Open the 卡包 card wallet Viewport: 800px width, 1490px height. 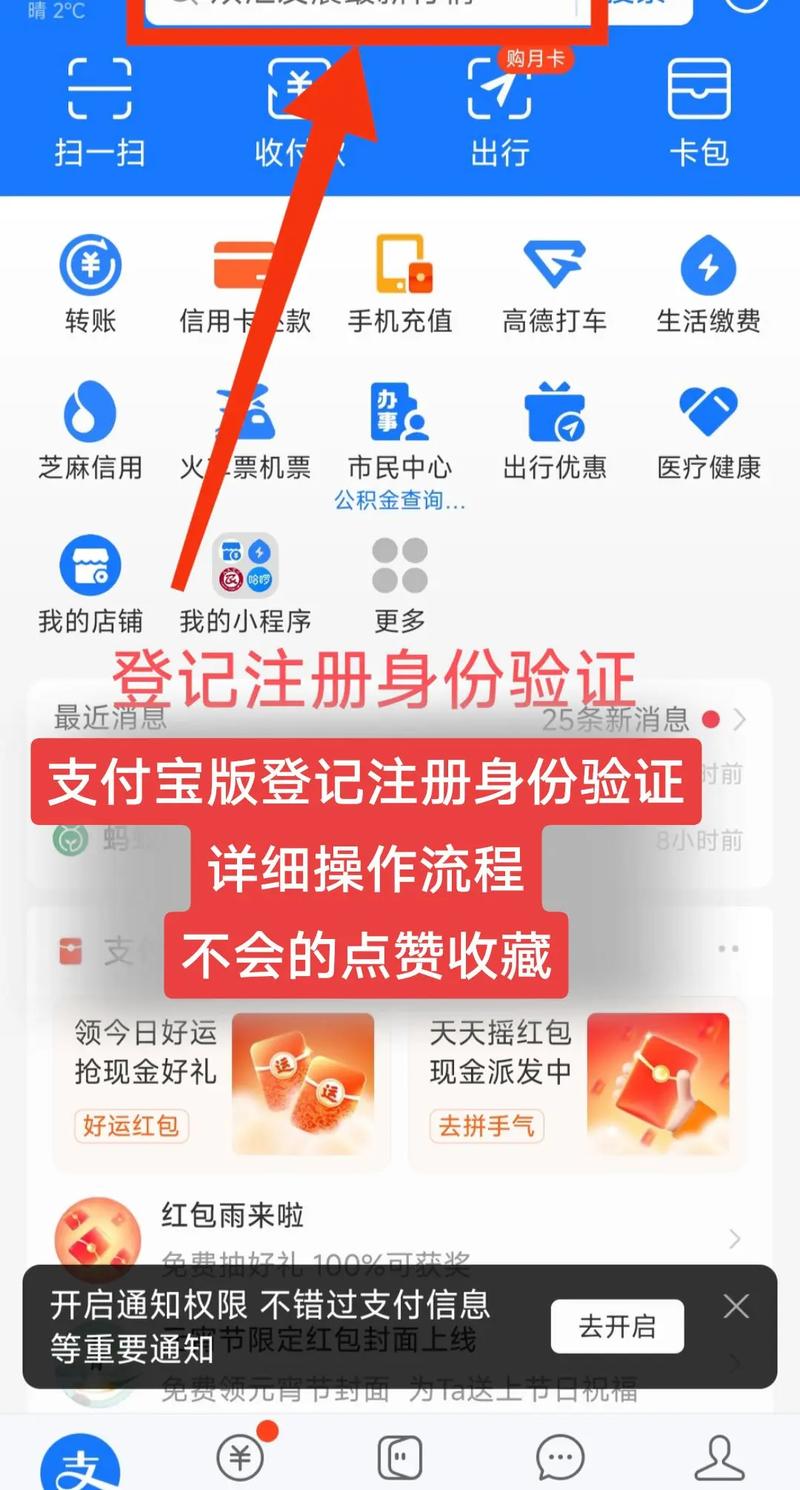pos(699,110)
